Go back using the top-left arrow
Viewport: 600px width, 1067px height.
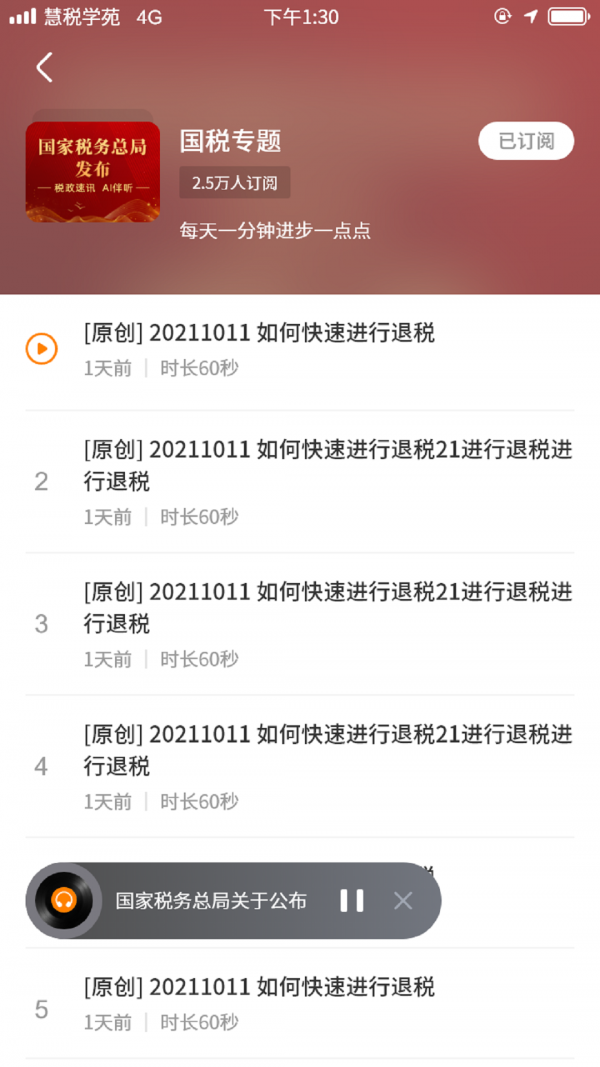point(44,68)
